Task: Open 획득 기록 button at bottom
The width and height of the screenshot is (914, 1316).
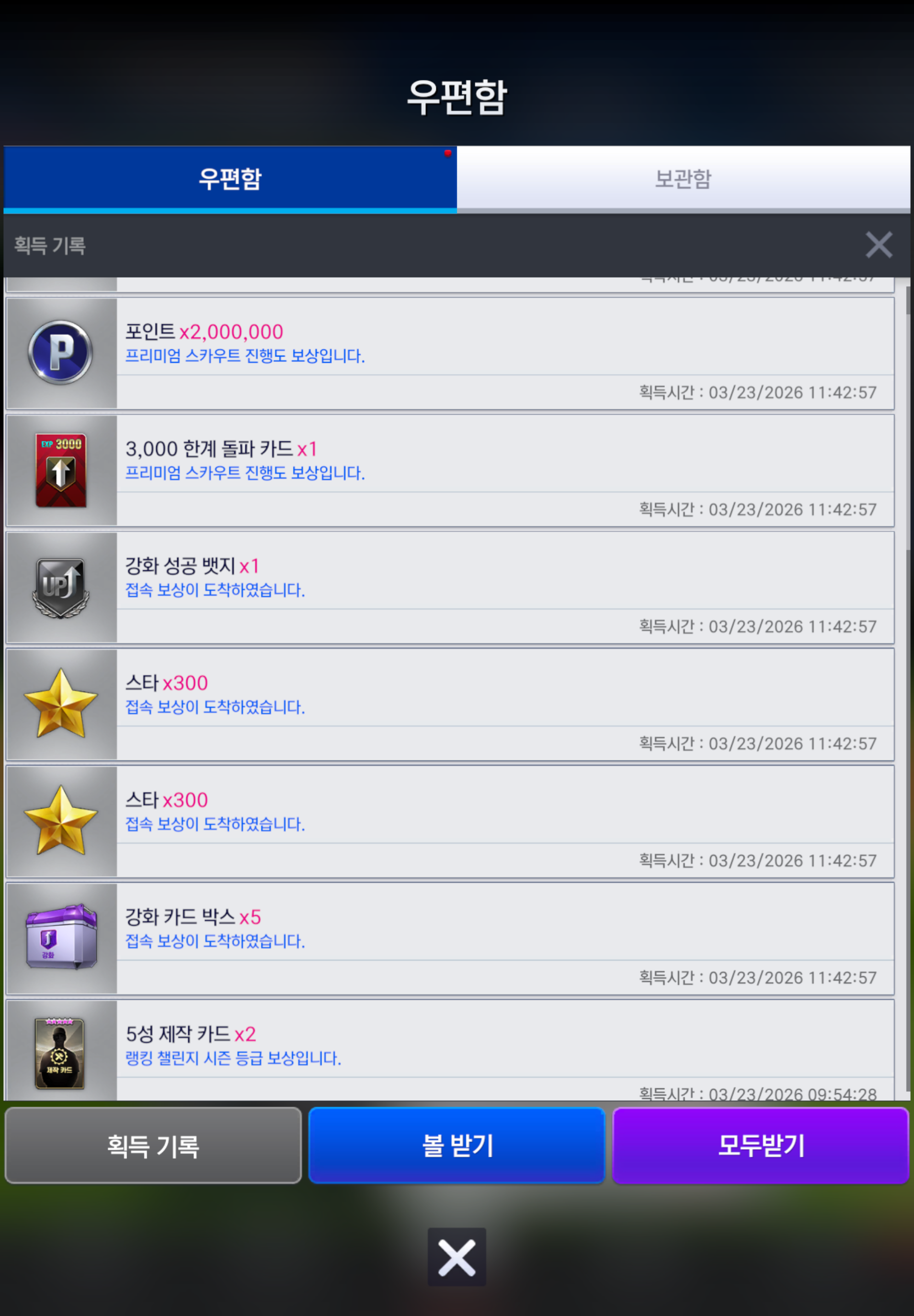Action: click(153, 1146)
